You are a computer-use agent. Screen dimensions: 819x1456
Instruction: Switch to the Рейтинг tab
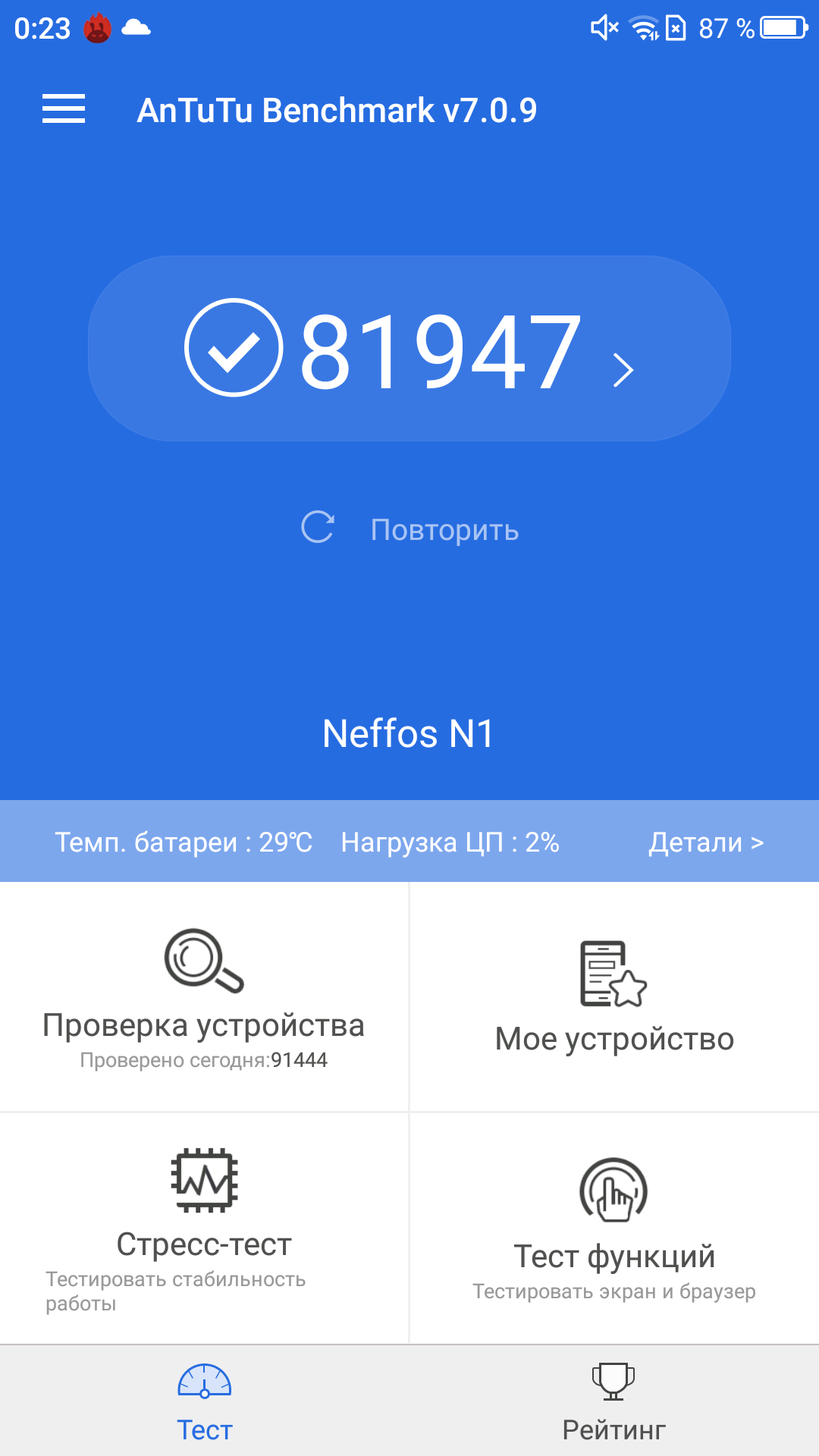click(x=614, y=1401)
